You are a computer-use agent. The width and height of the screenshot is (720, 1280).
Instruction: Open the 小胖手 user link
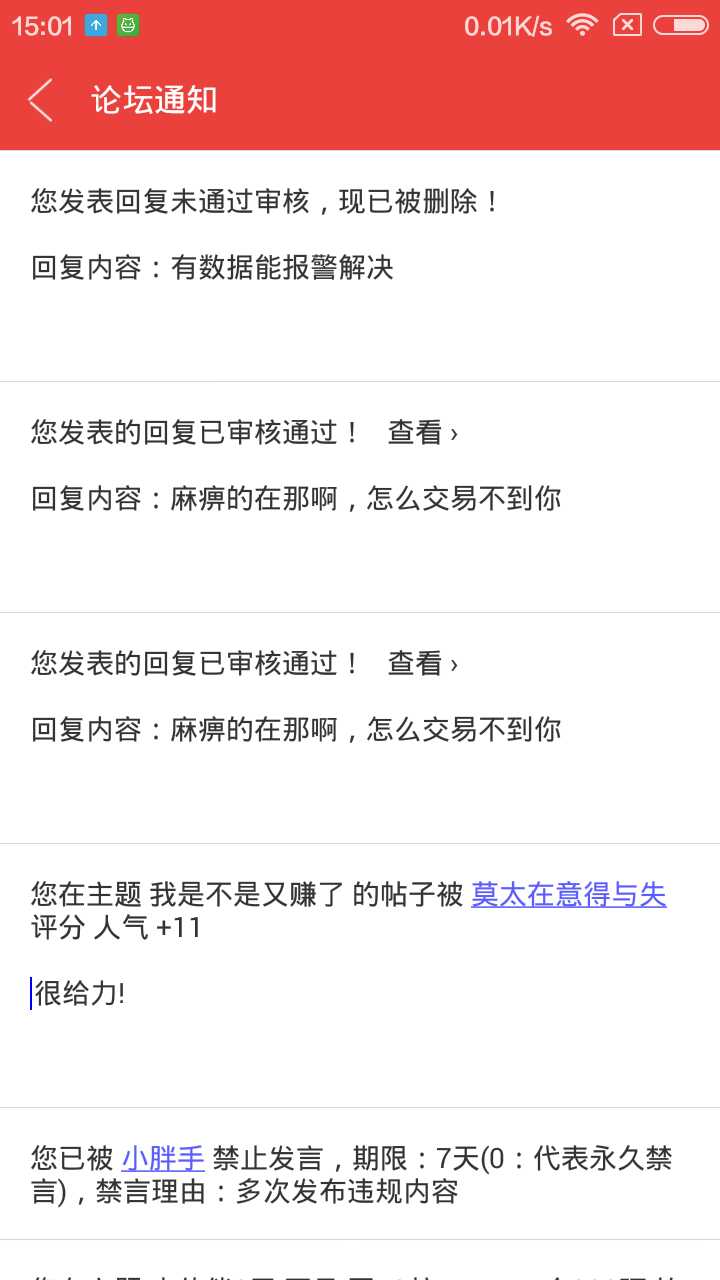(163, 1158)
